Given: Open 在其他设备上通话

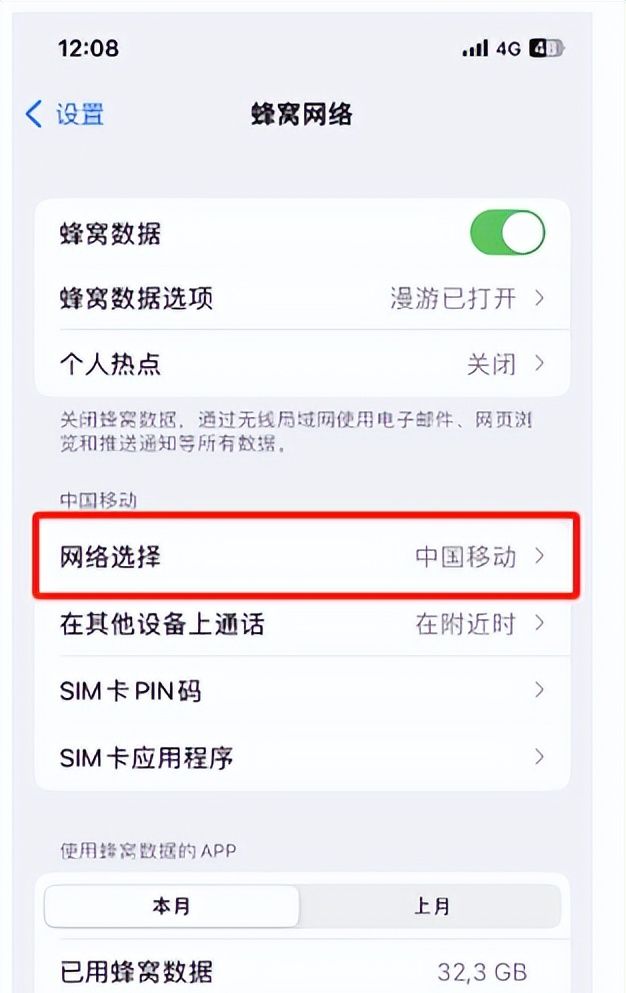Looking at the screenshot, I should [x=302, y=625].
